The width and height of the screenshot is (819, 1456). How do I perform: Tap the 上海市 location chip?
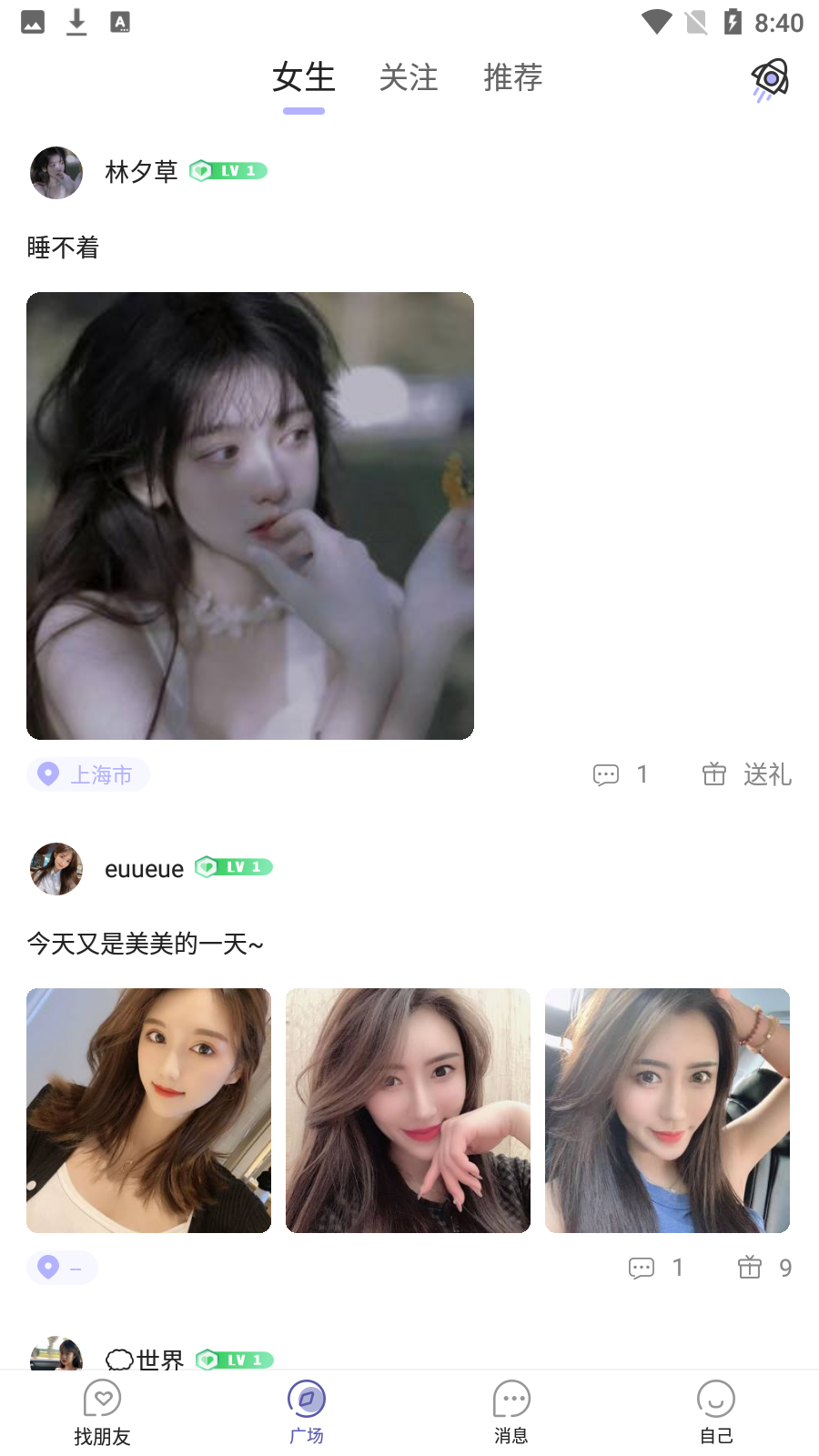(x=88, y=774)
